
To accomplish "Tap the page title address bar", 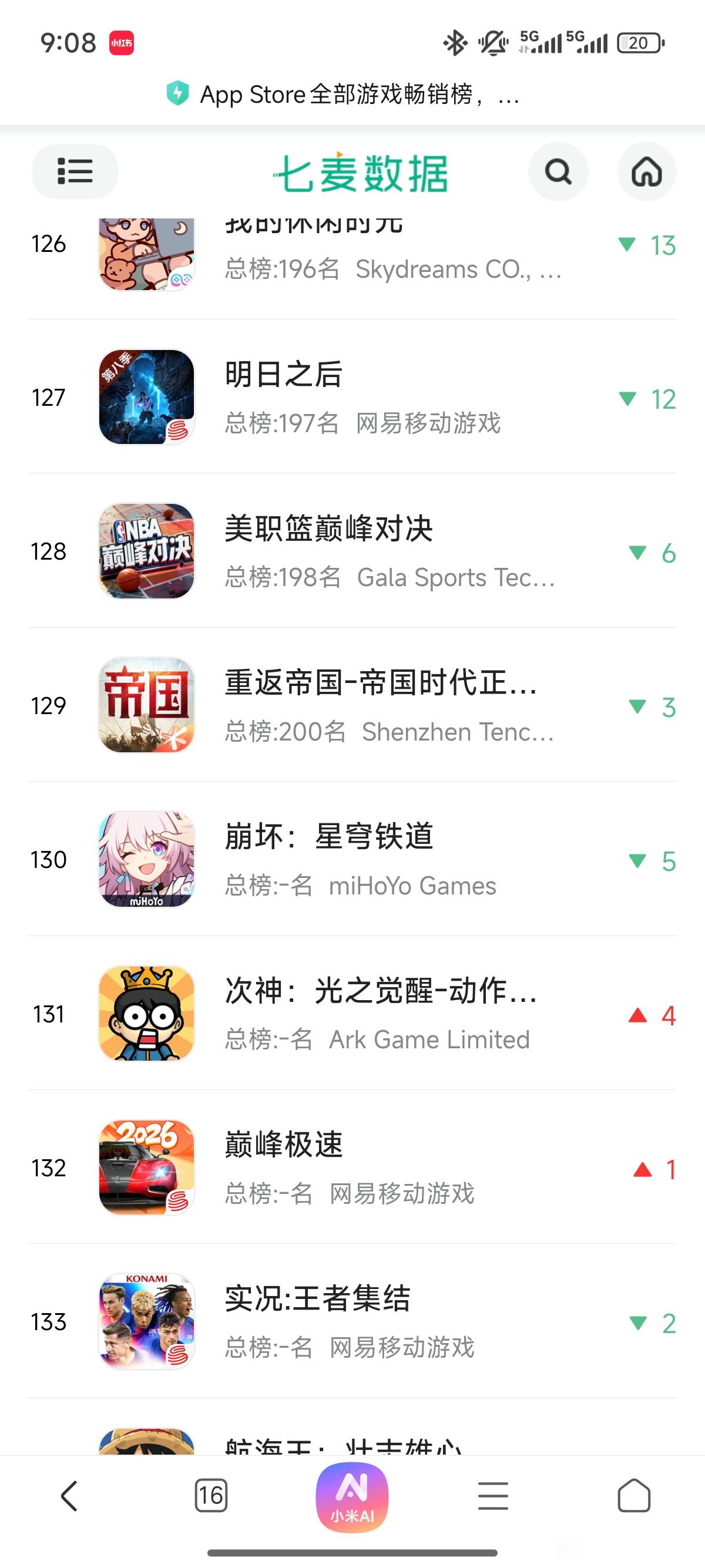I will pos(352,95).
